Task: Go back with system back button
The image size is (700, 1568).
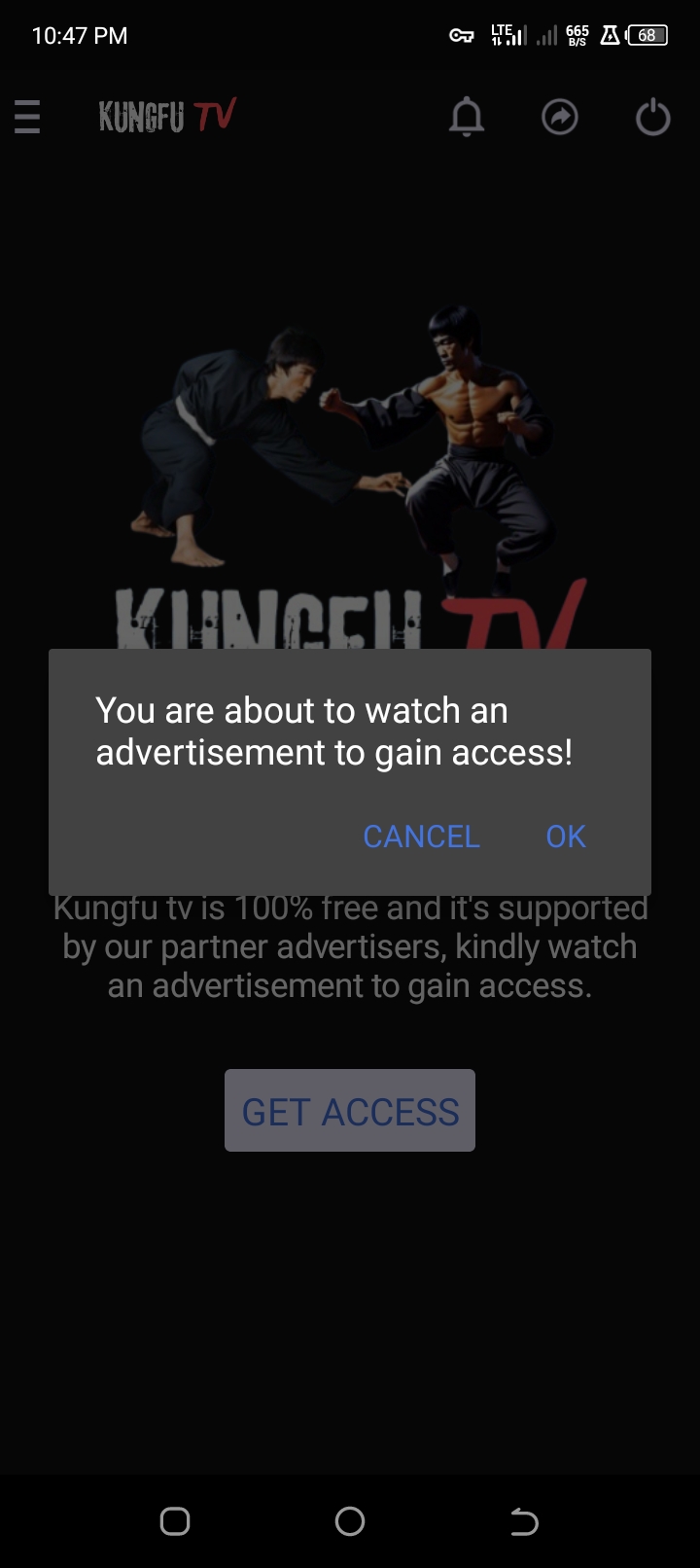Action: 524,1521
